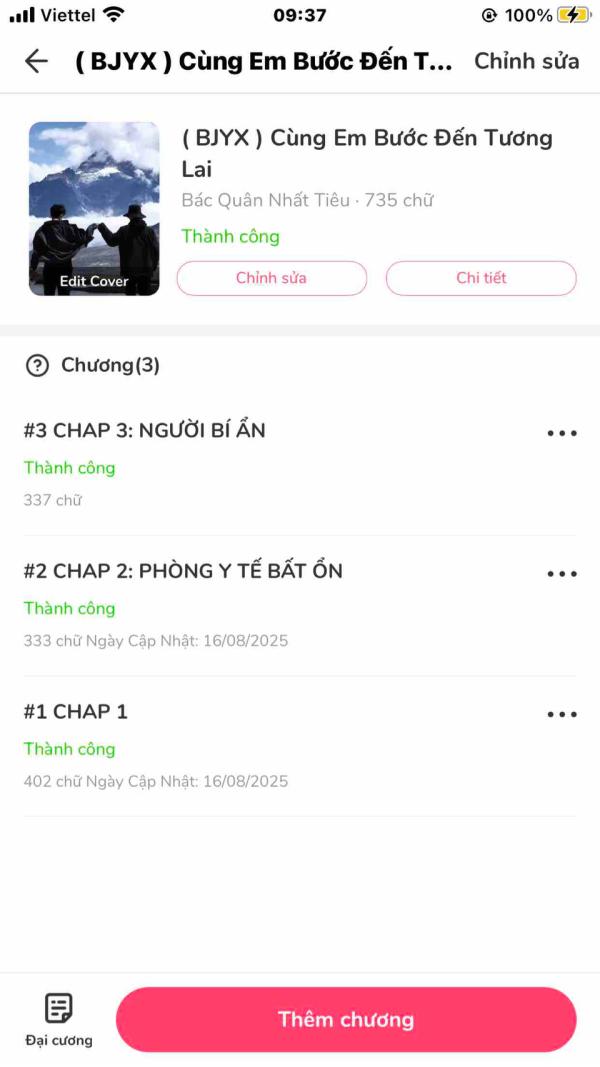Tap Chỉnh sửa in the top bar
Viewport: 600px width, 1067px height.
pos(527,61)
